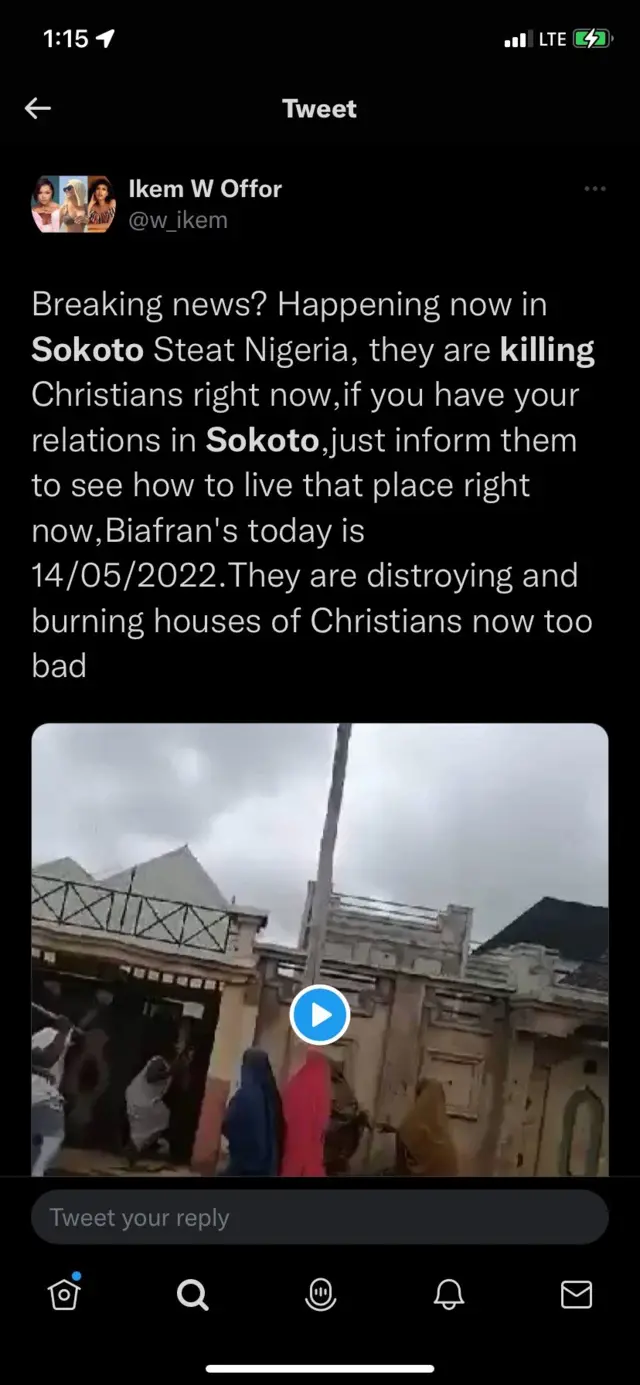Open the Messages envelope tab
The image size is (640, 1385).
pyautogui.click(x=576, y=1295)
